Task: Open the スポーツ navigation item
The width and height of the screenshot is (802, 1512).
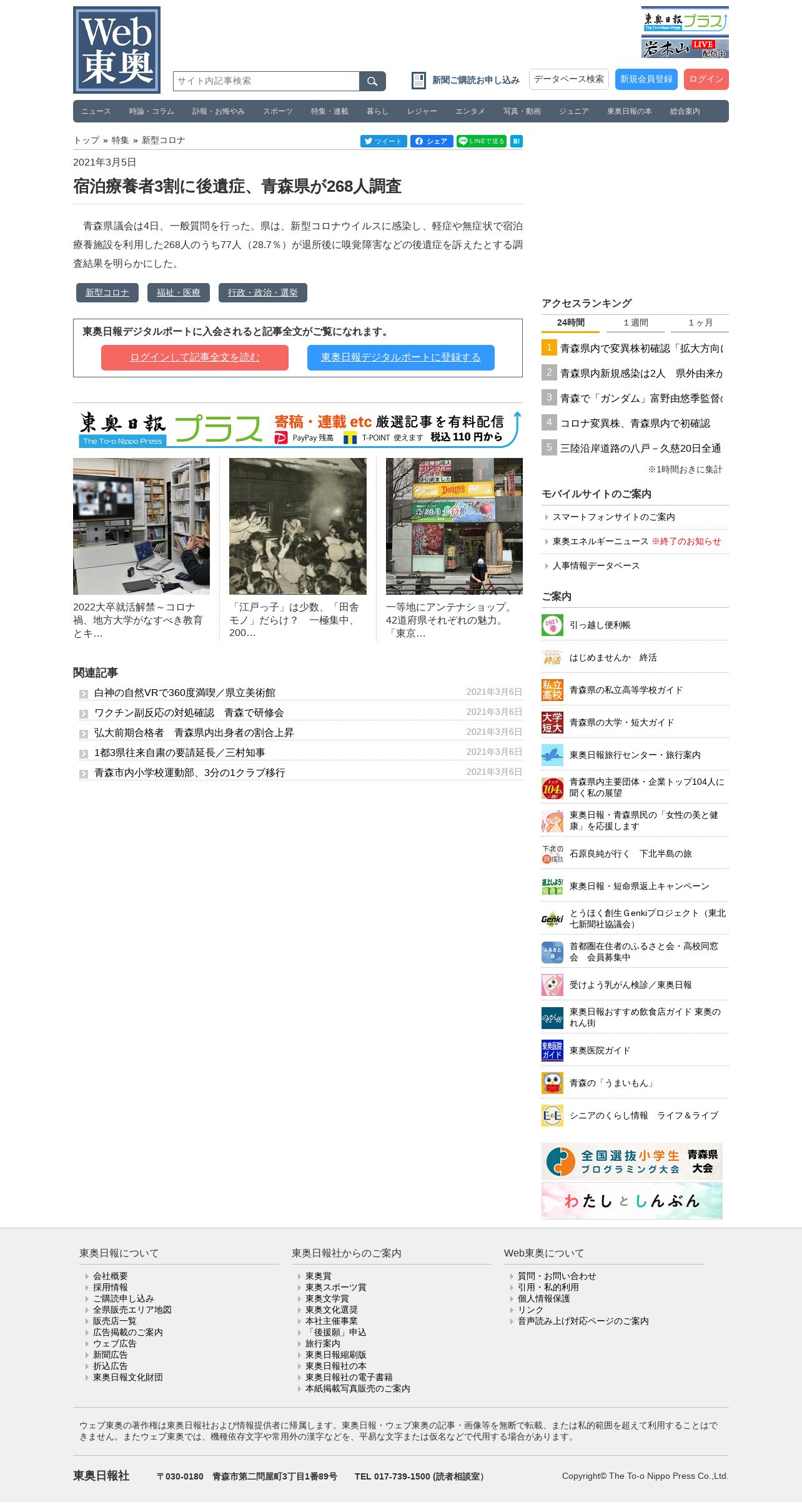Action: 278,111
